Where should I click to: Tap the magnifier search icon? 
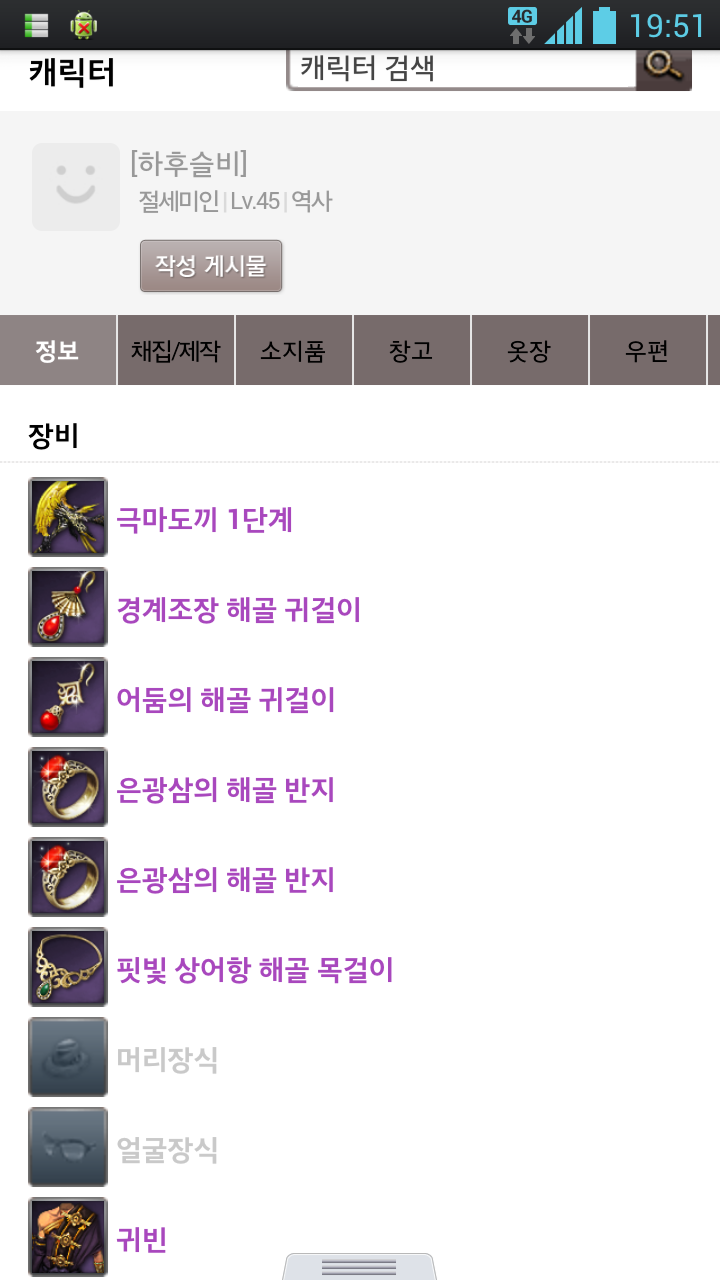pyautogui.click(x=663, y=68)
